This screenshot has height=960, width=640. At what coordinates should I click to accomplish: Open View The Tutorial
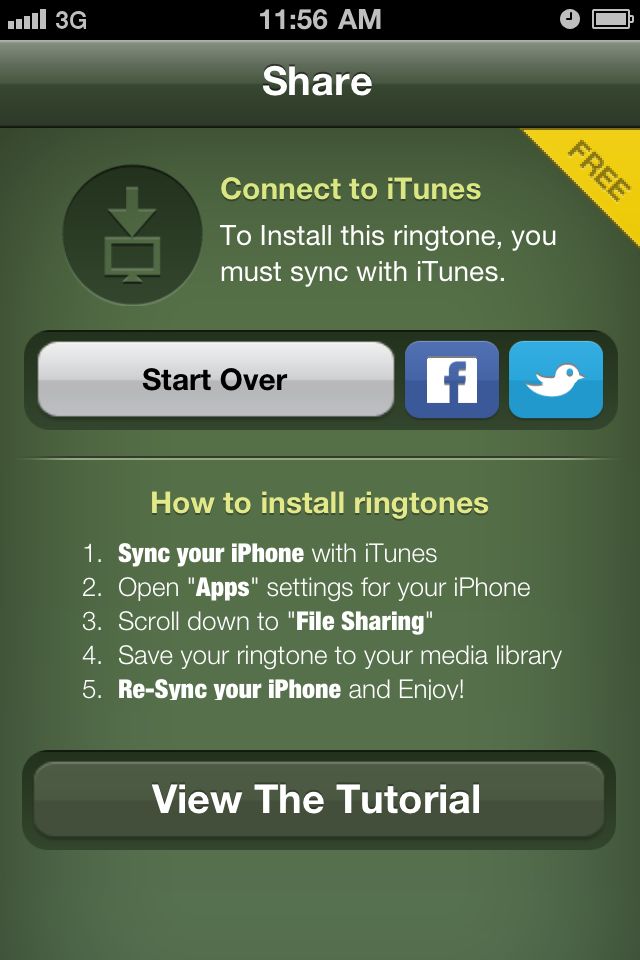coord(318,800)
